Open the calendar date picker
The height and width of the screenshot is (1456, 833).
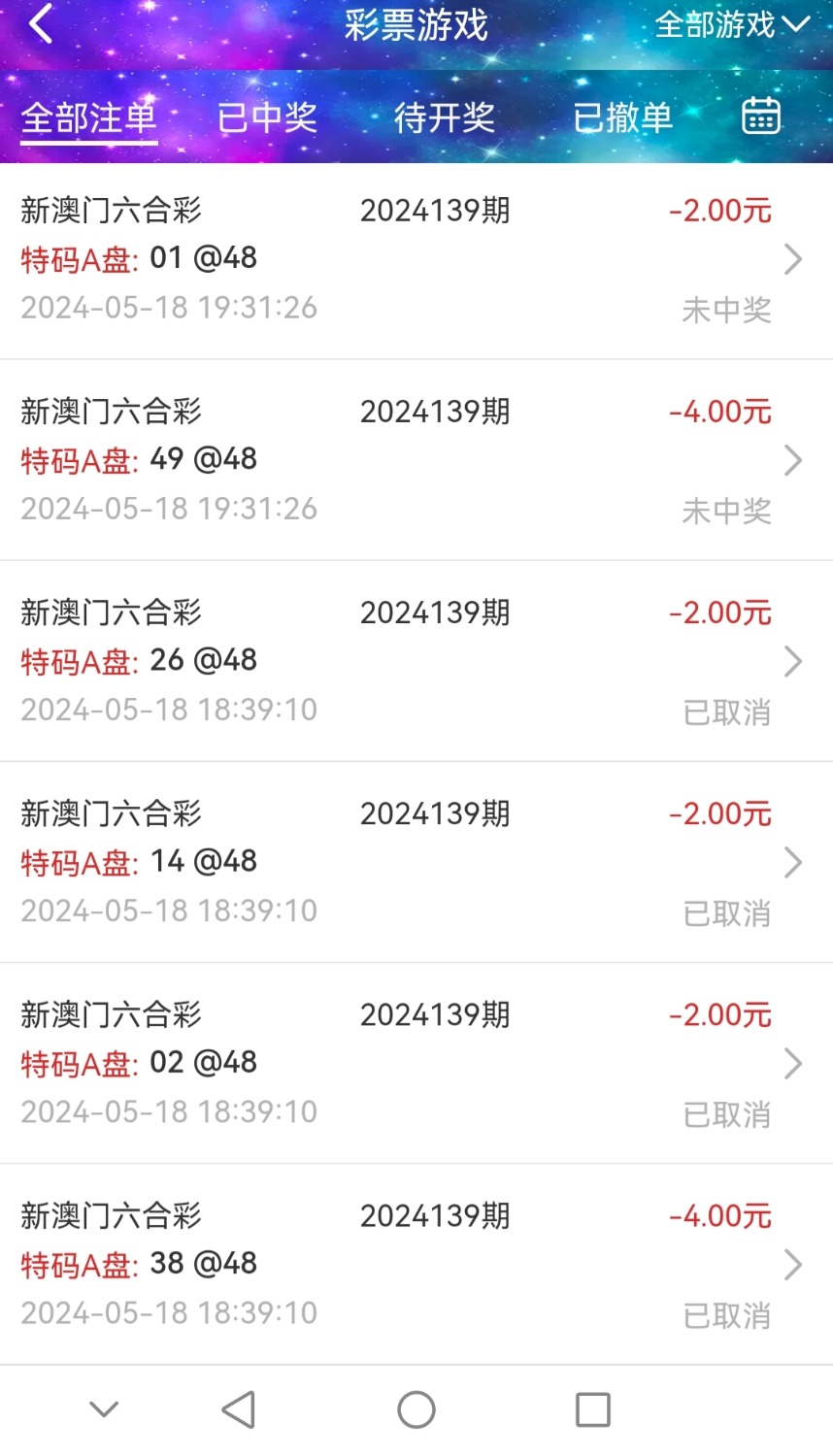(x=761, y=116)
